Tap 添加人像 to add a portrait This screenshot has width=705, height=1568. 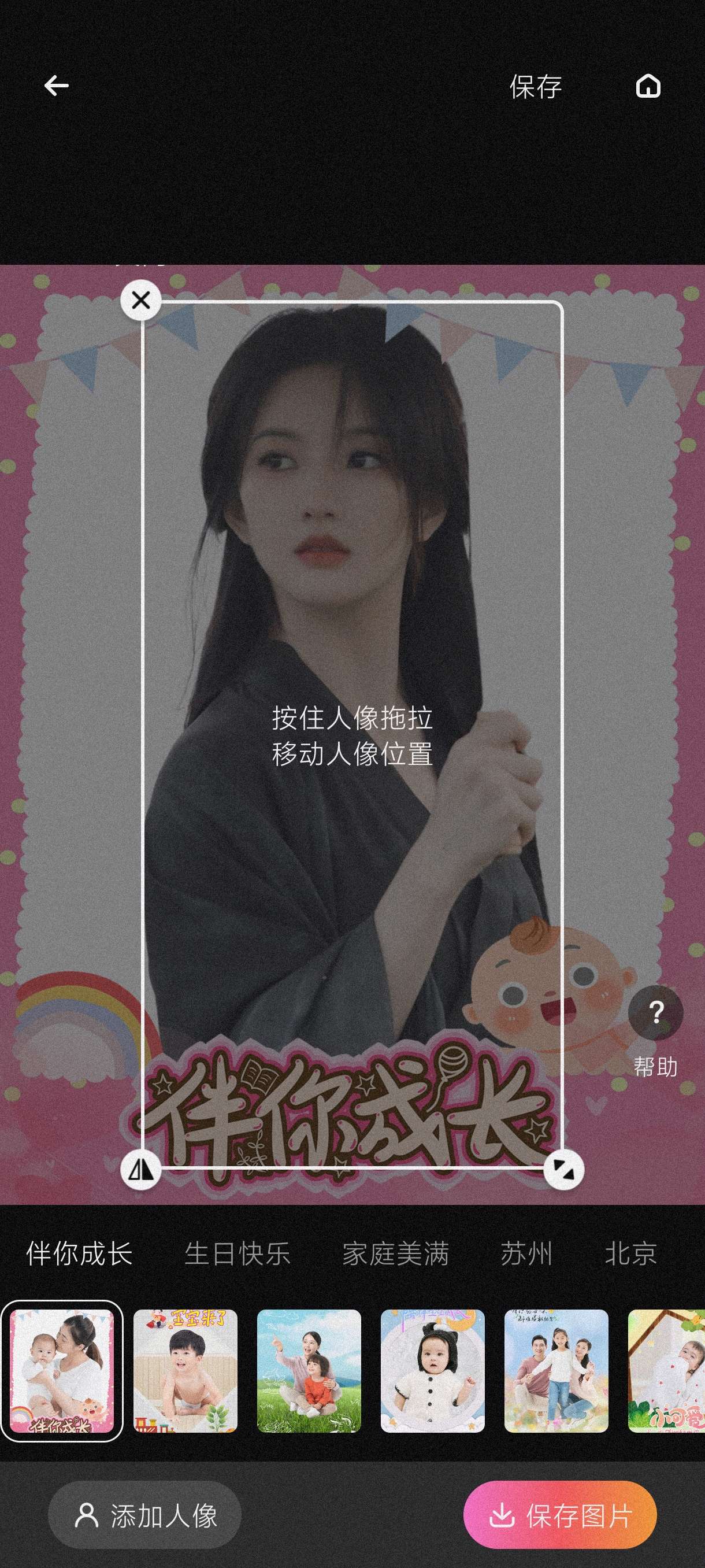[x=145, y=1515]
